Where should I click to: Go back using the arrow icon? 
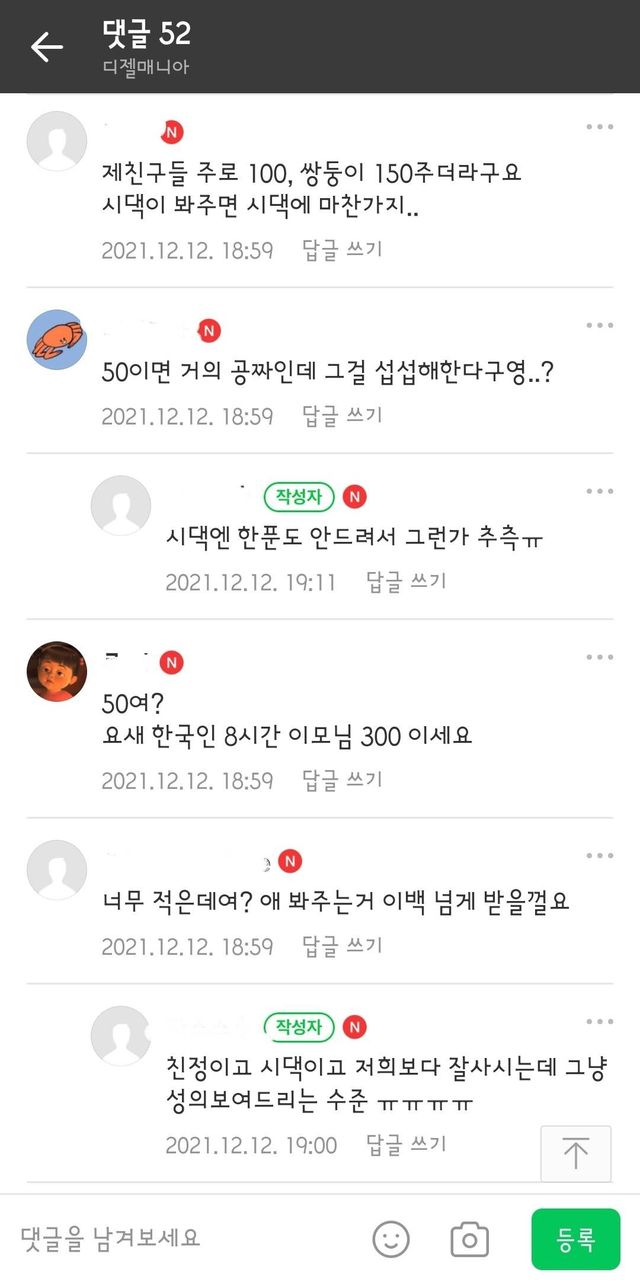pyautogui.click(x=46, y=46)
